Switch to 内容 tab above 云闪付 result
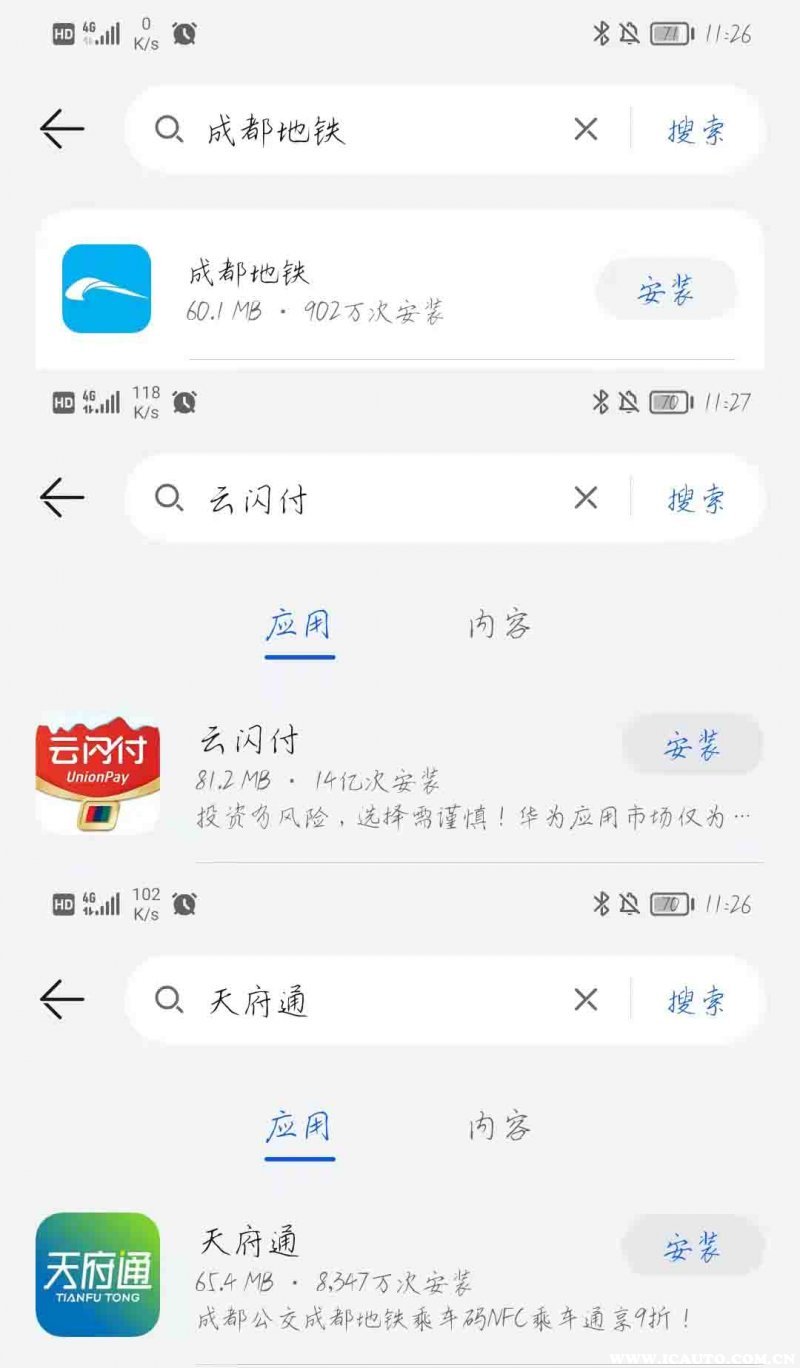This screenshot has height=1368, width=800. tap(499, 626)
